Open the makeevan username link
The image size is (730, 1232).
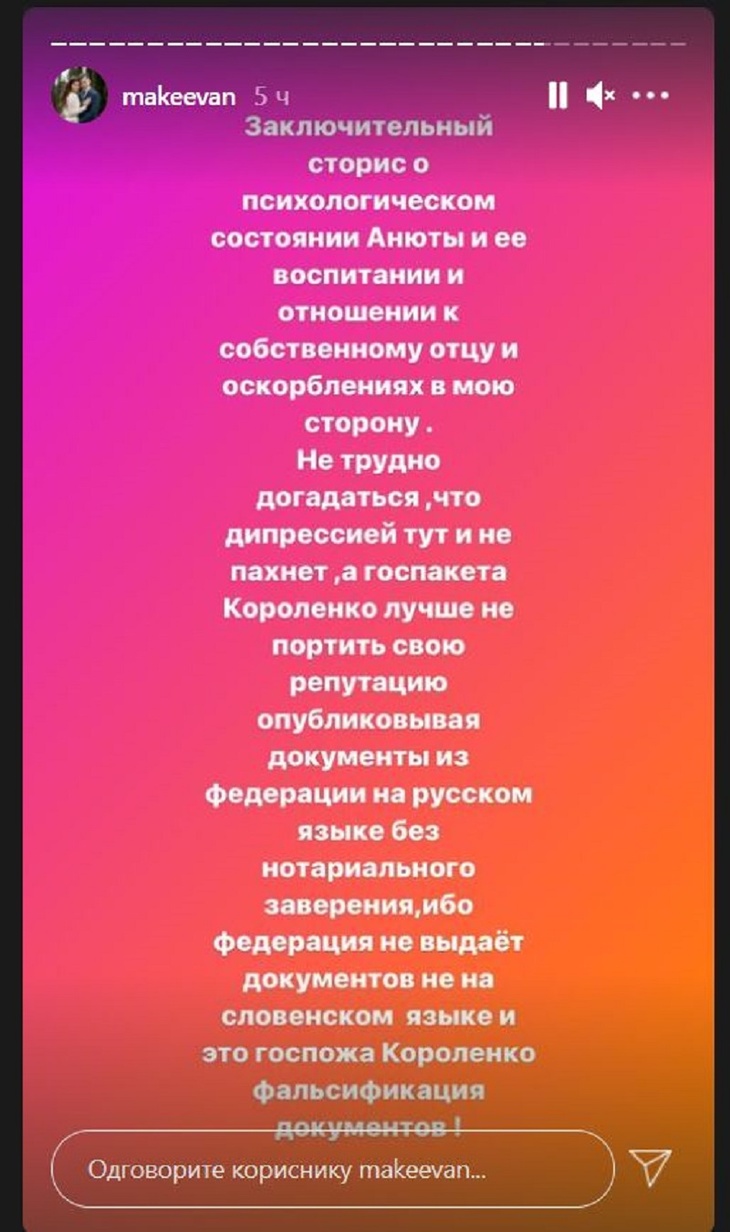pos(178,97)
